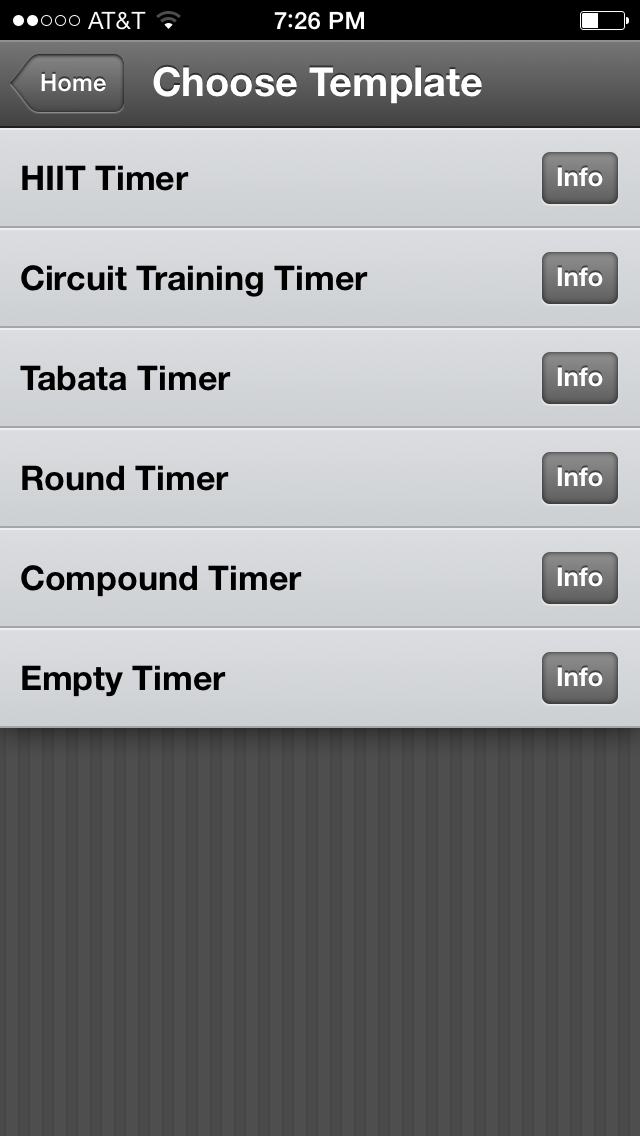Image resolution: width=640 pixels, height=1136 pixels.
Task: Go back to Home
Action: (x=69, y=83)
